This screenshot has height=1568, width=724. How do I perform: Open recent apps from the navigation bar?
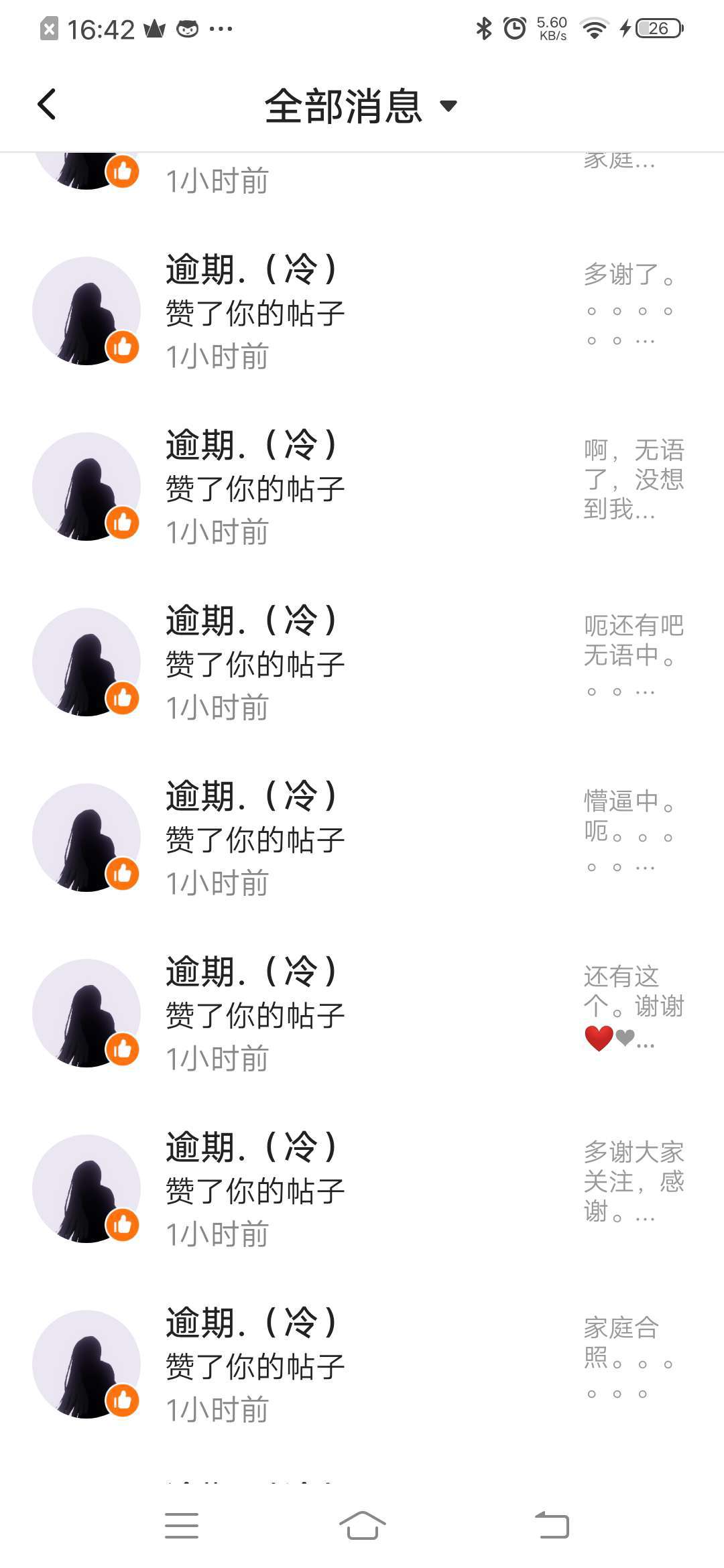(x=182, y=1526)
